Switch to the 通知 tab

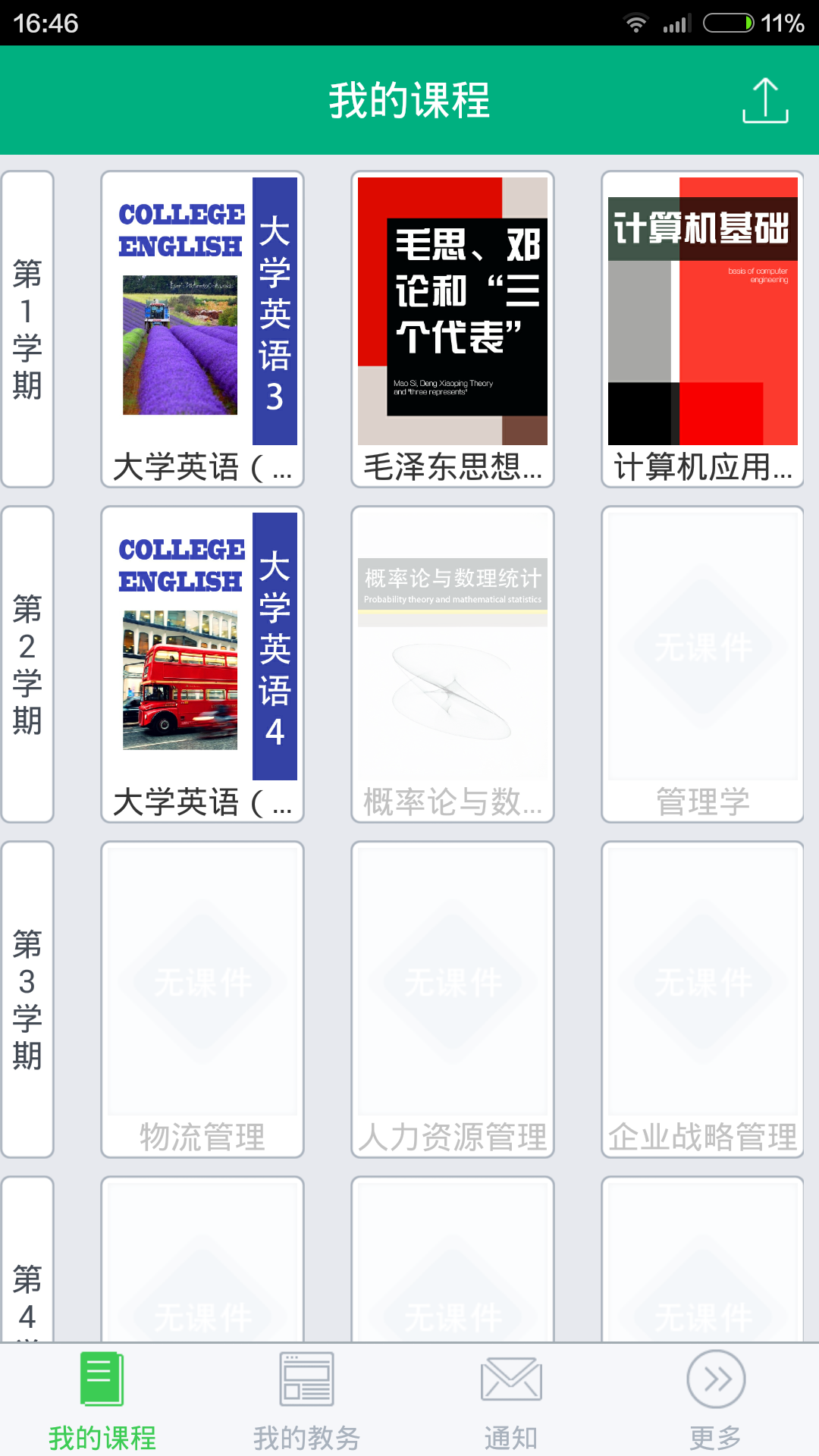click(x=512, y=1410)
